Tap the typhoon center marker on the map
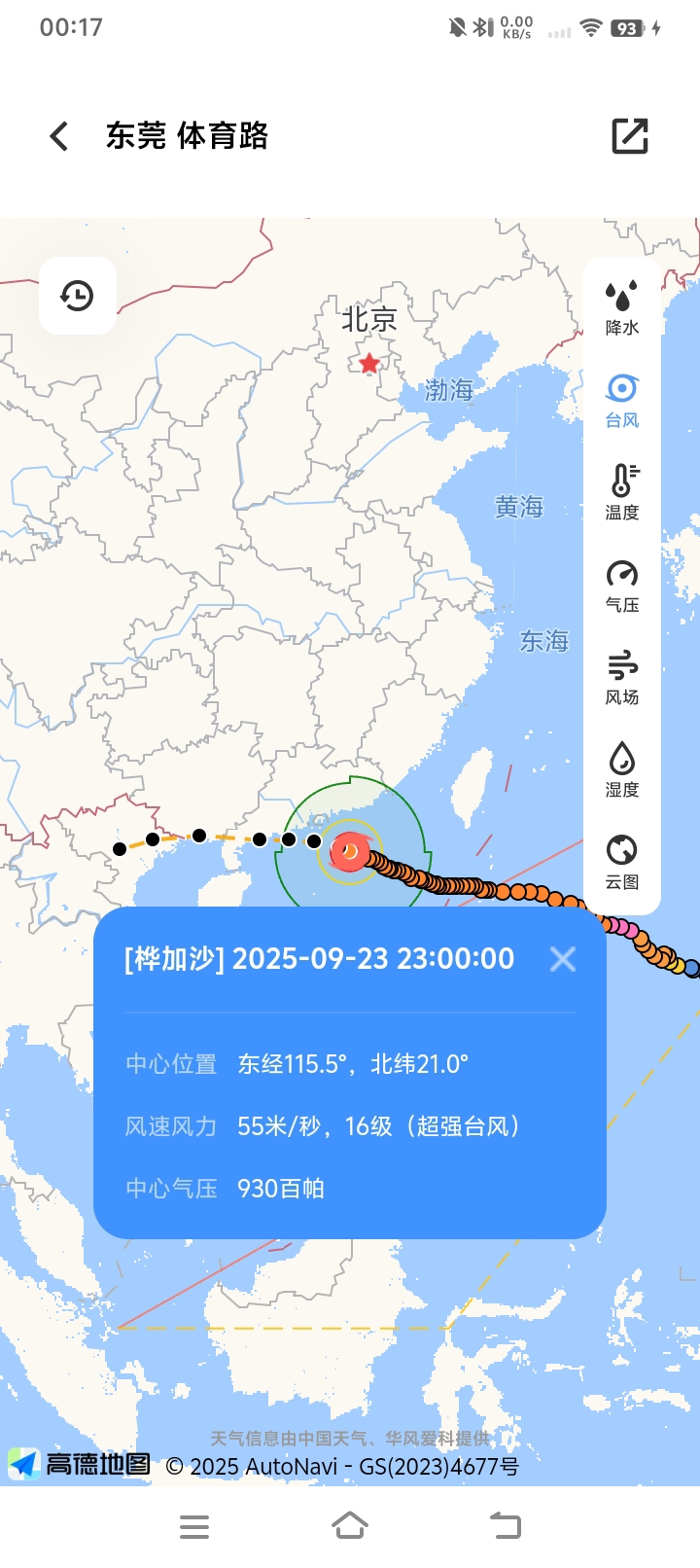 click(x=349, y=852)
